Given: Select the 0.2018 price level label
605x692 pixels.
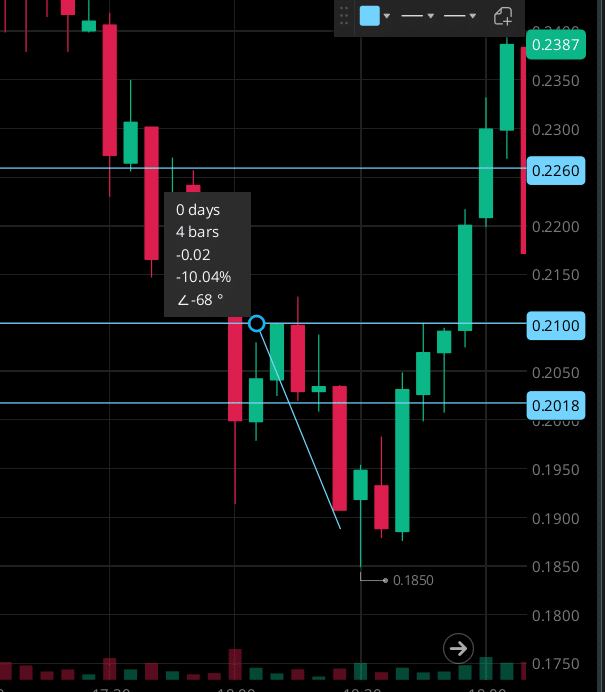Looking at the screenshot, I should (x=555, y=405).
